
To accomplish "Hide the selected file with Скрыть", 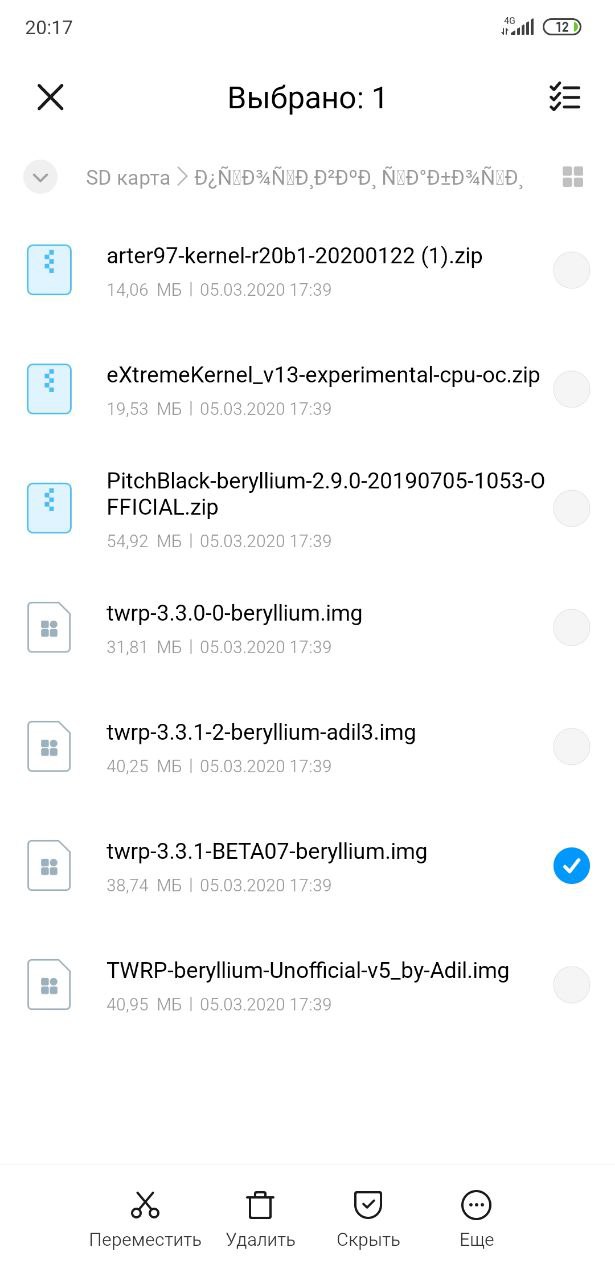I will [368, 1219].
